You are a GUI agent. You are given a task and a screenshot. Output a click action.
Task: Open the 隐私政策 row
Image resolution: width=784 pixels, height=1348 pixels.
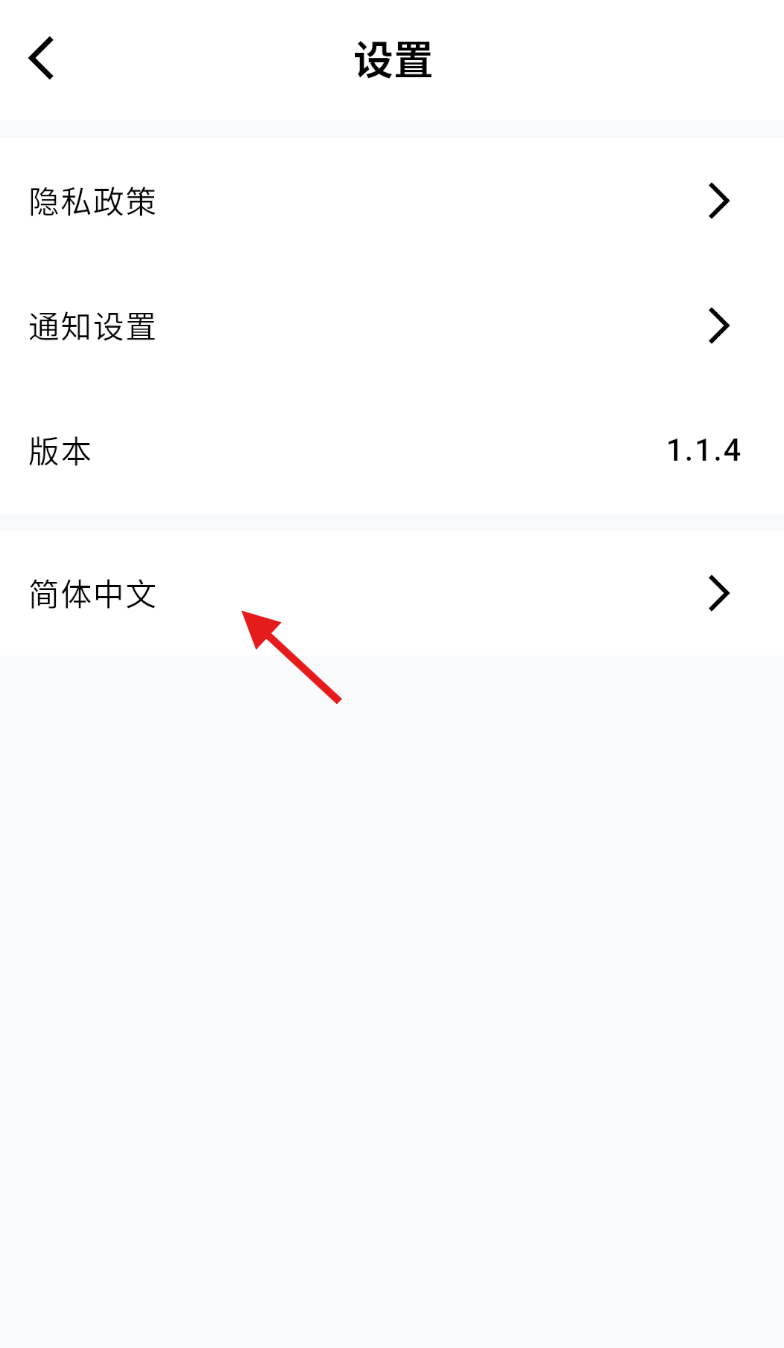390,202
